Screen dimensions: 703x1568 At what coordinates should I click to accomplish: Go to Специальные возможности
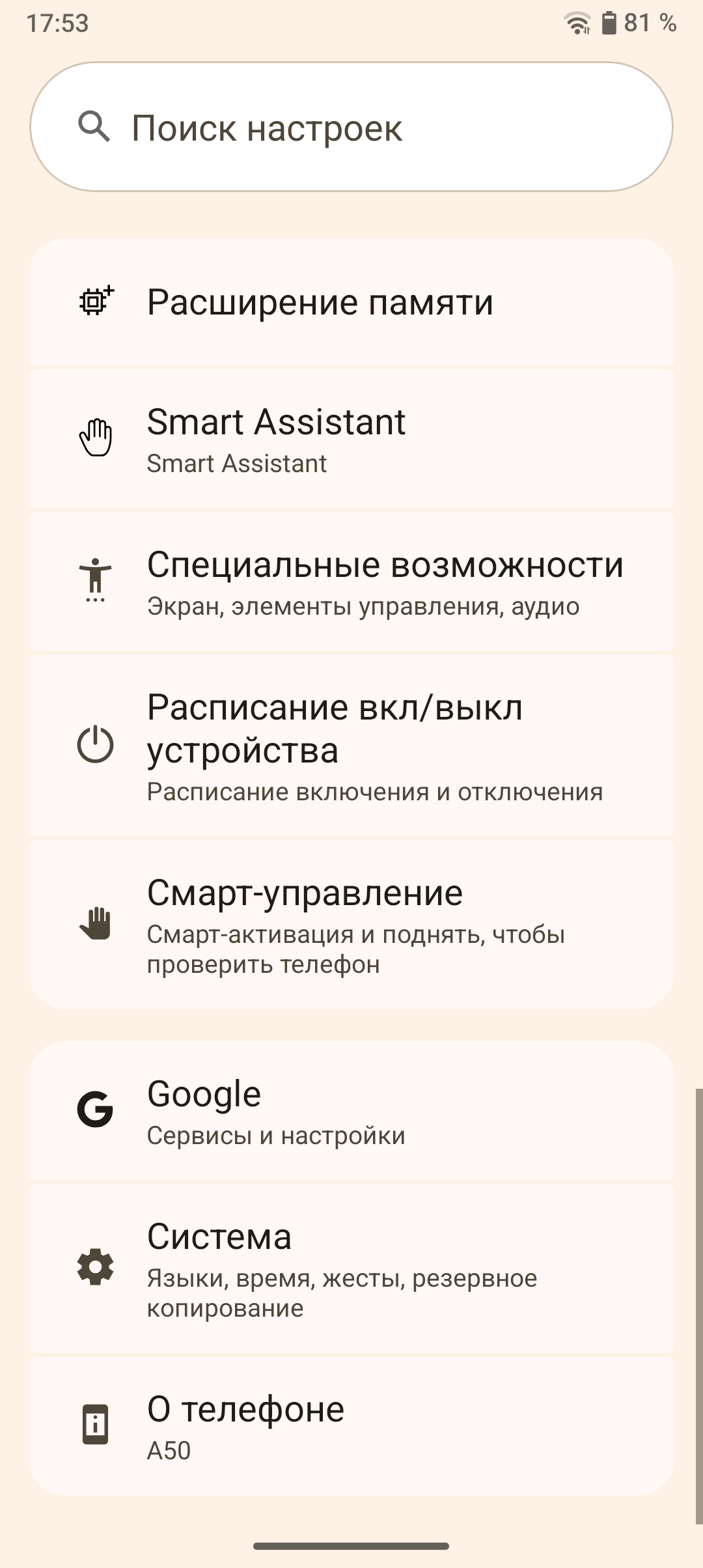pos(351,581)
